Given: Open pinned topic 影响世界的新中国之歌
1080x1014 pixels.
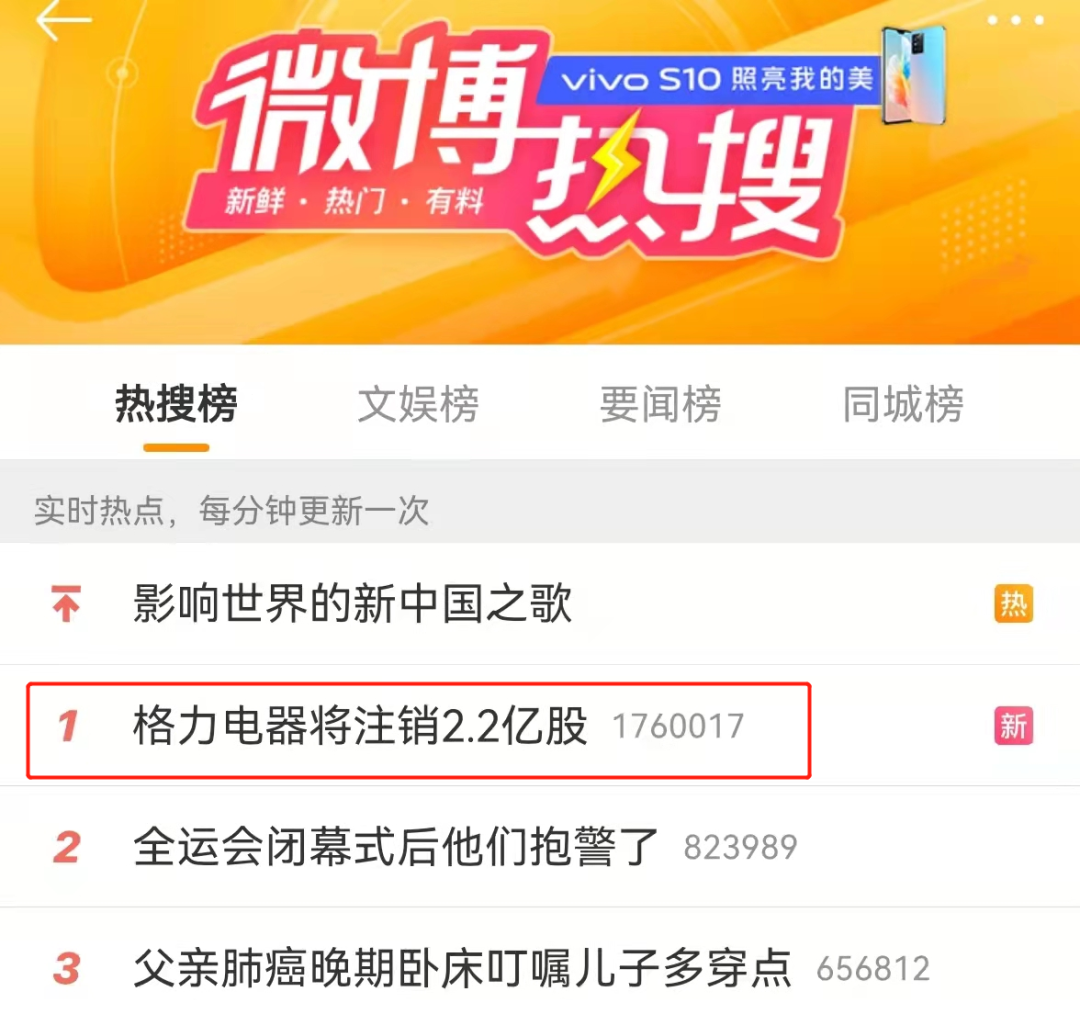Looking at the screenshot, I should [x=352, y=605].
